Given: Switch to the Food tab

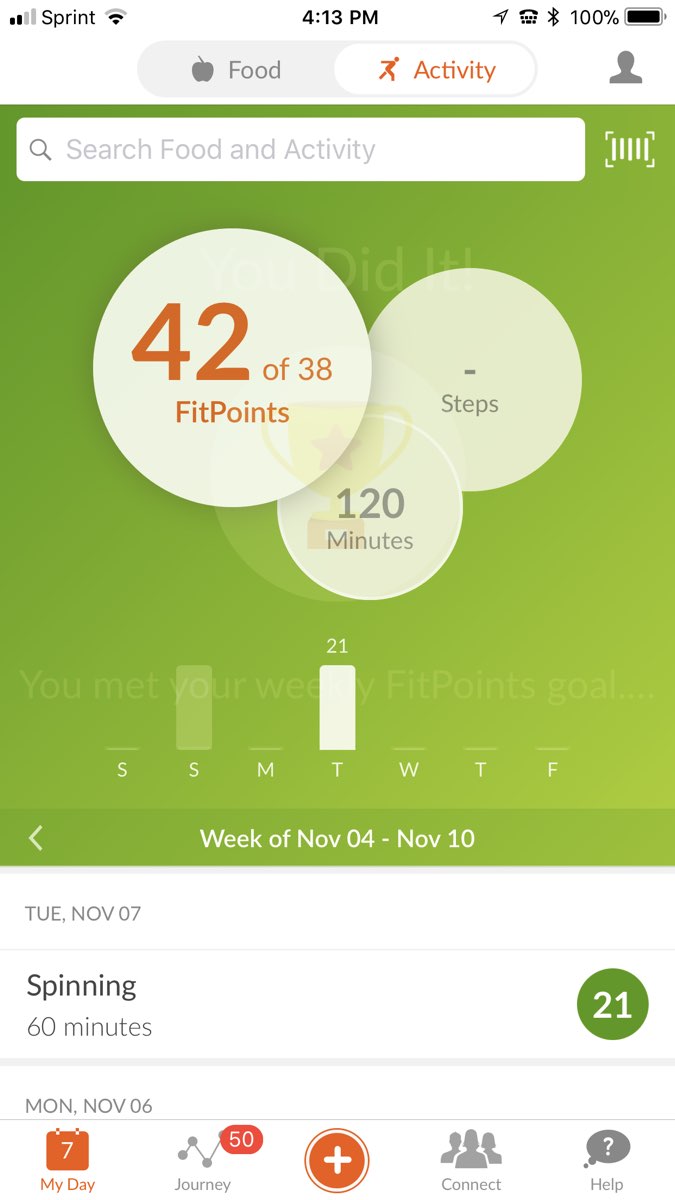Looking at the screenshot, I should (x=236, y=70).
